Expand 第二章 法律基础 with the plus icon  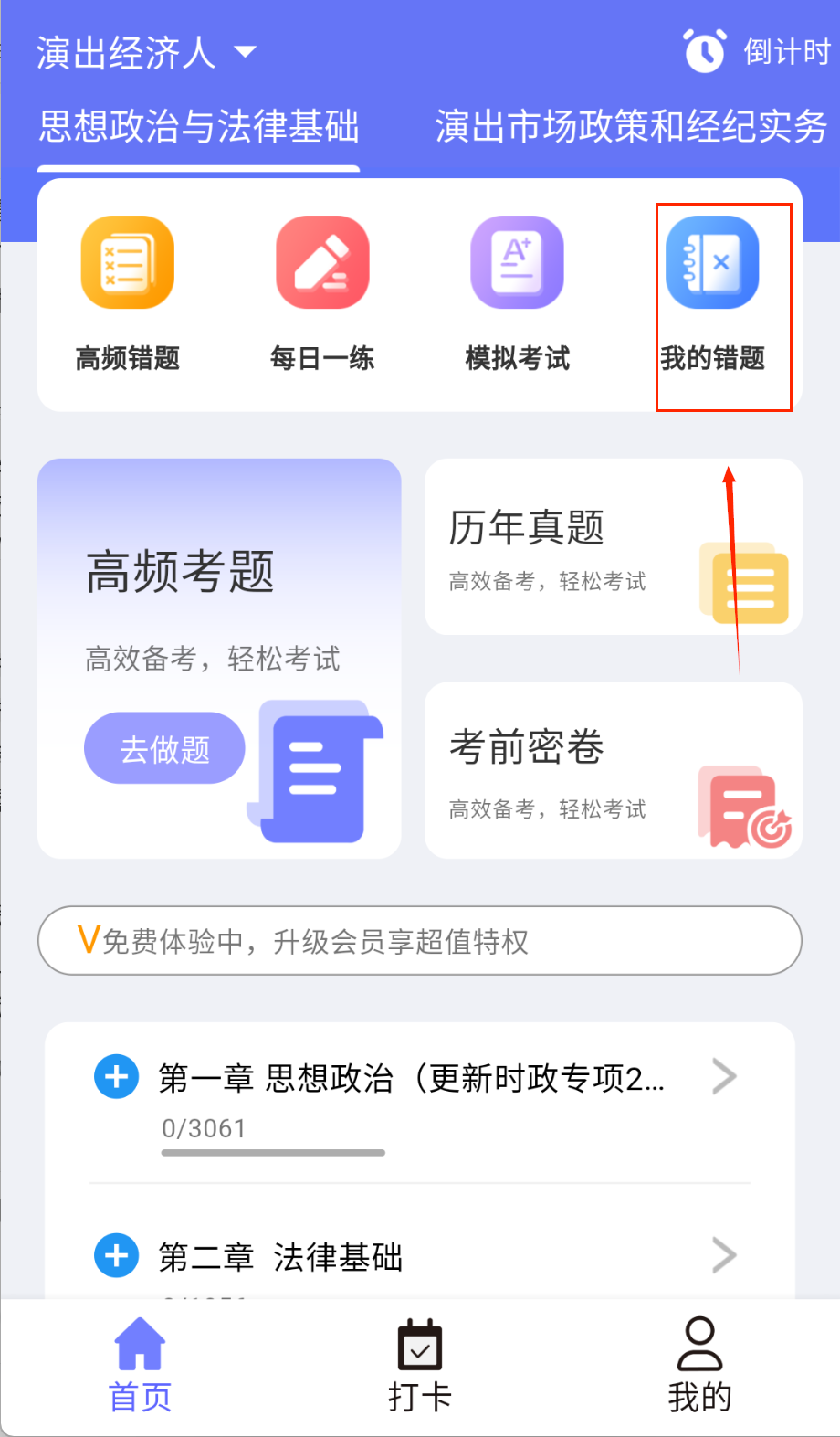117,1255
